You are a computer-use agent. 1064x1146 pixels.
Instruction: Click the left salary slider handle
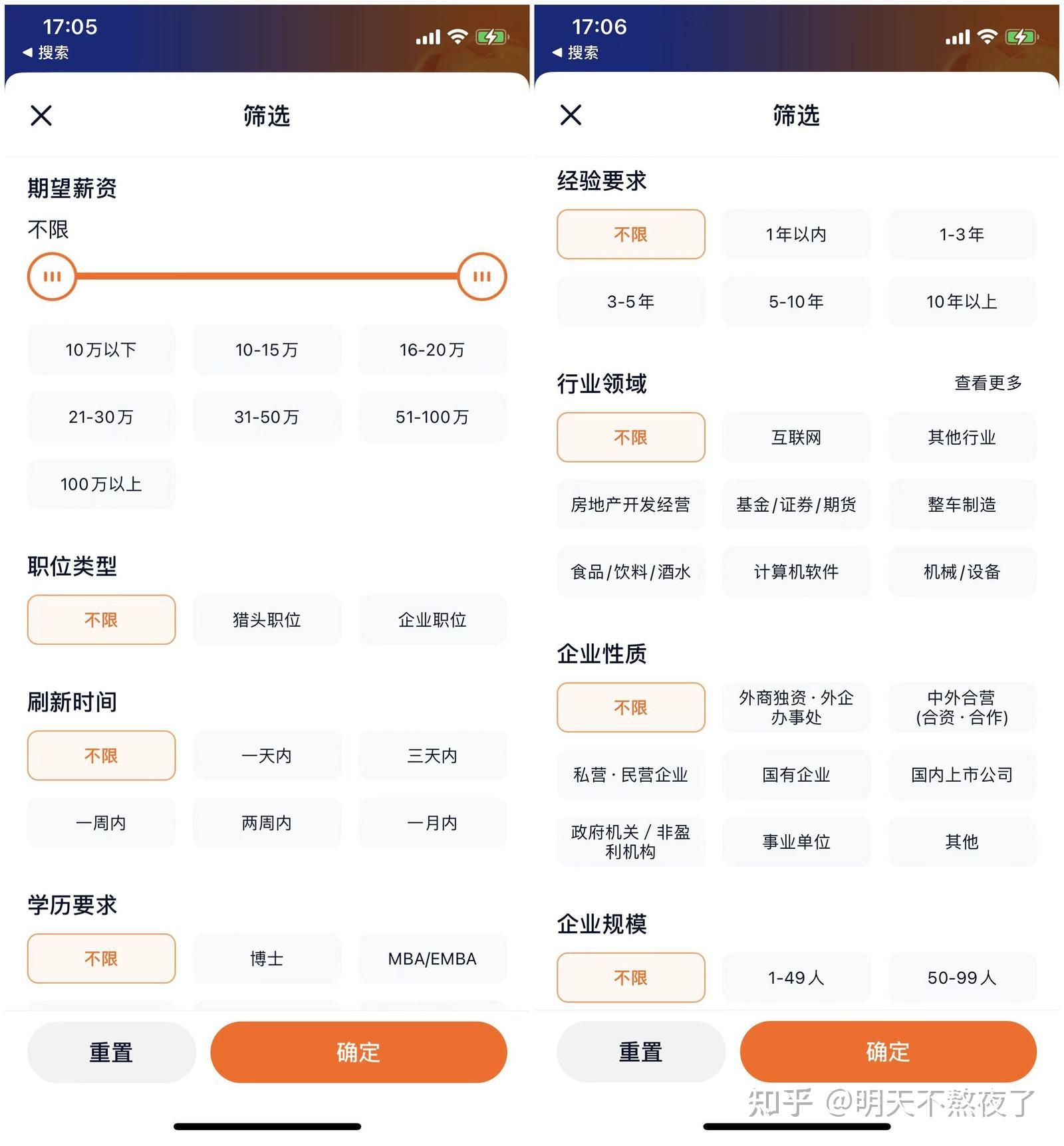[52, 277]
